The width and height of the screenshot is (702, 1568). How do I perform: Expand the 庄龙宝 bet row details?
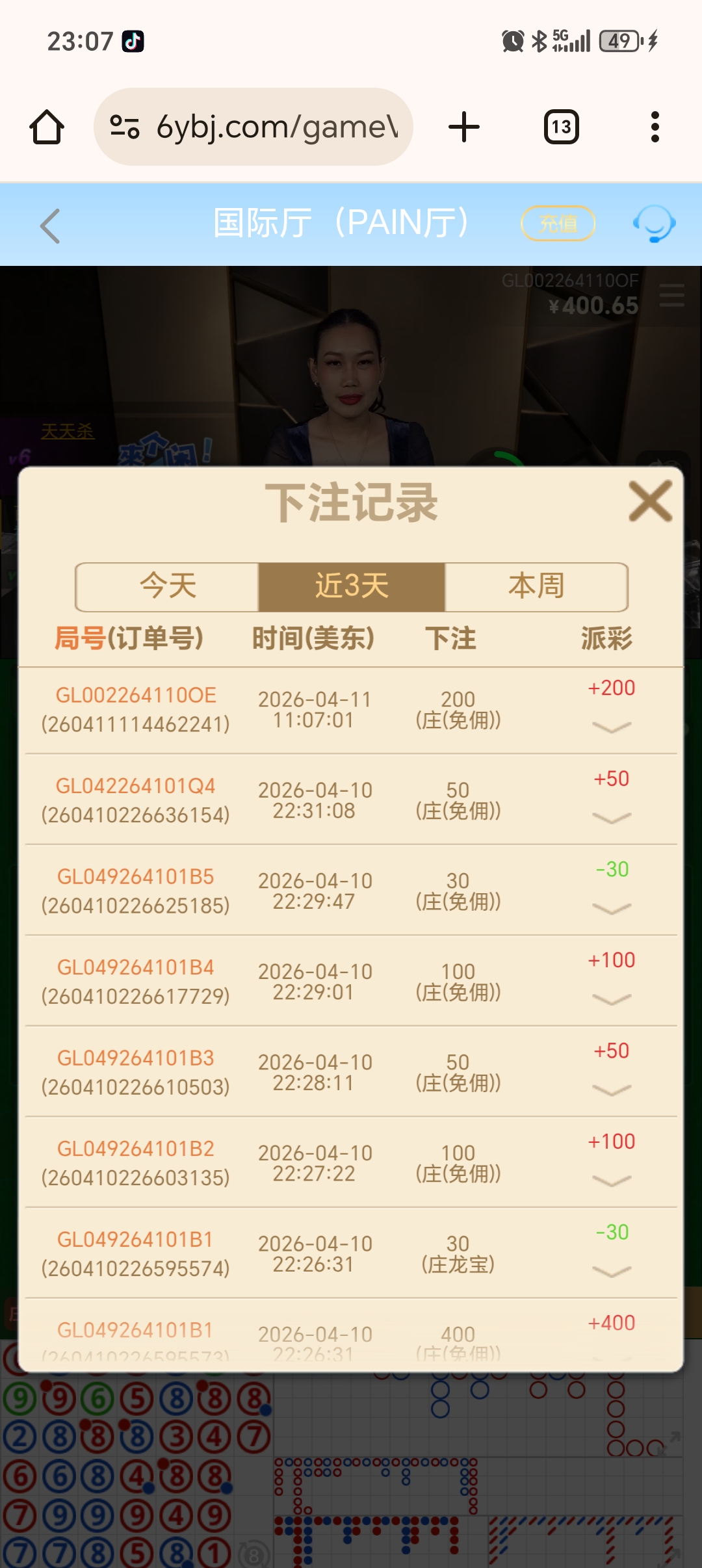612,1272
